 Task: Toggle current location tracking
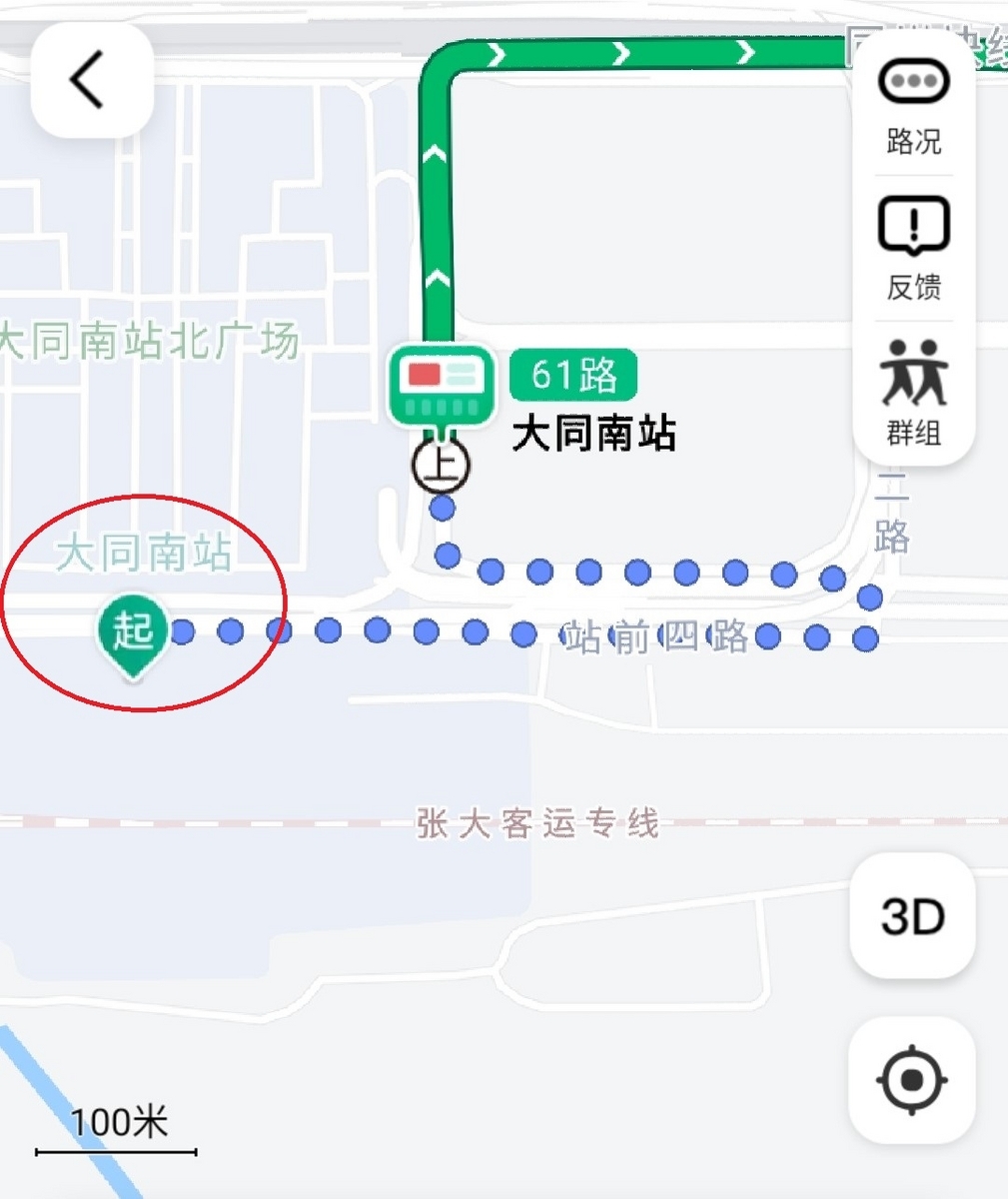(x=910, y=1079)
